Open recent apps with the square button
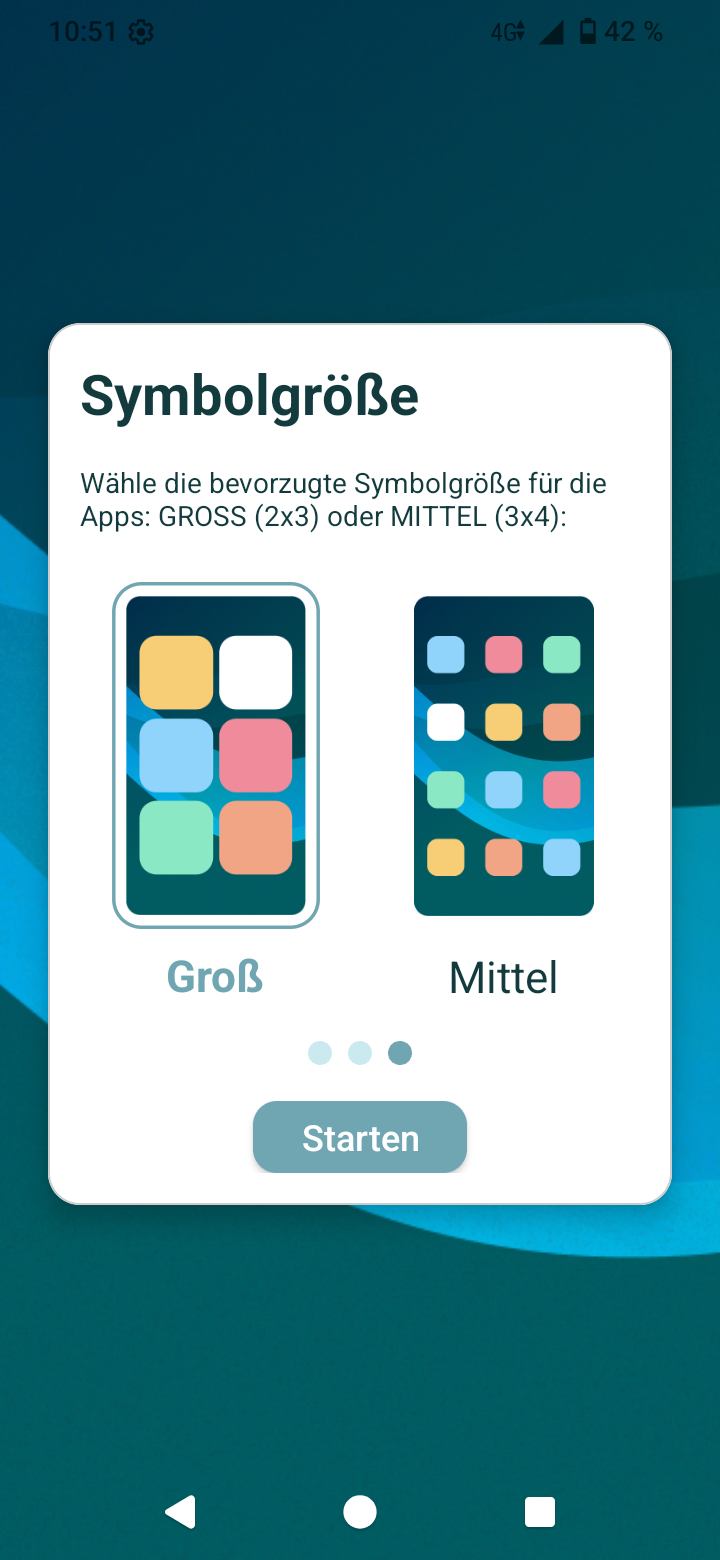This screenshot has width=720, height=1560. (539, 1512)
